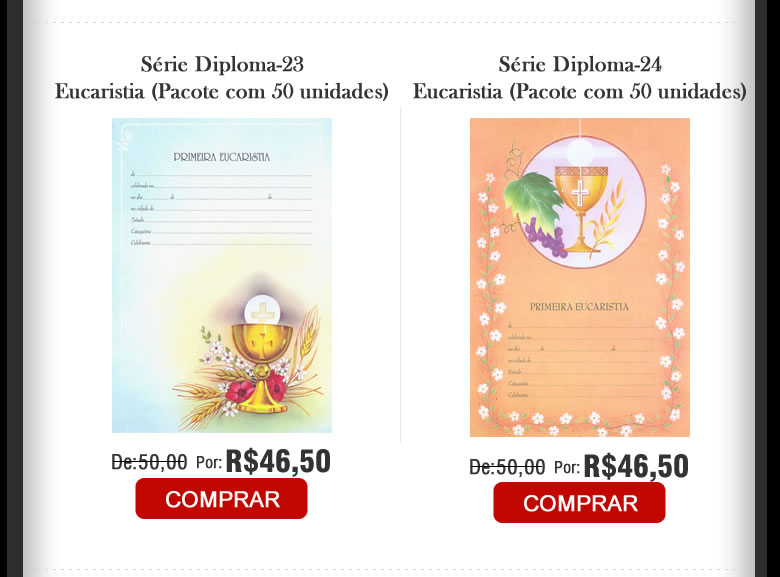Tap COMPRAR under Série Diploma-24

coord(579,503)
